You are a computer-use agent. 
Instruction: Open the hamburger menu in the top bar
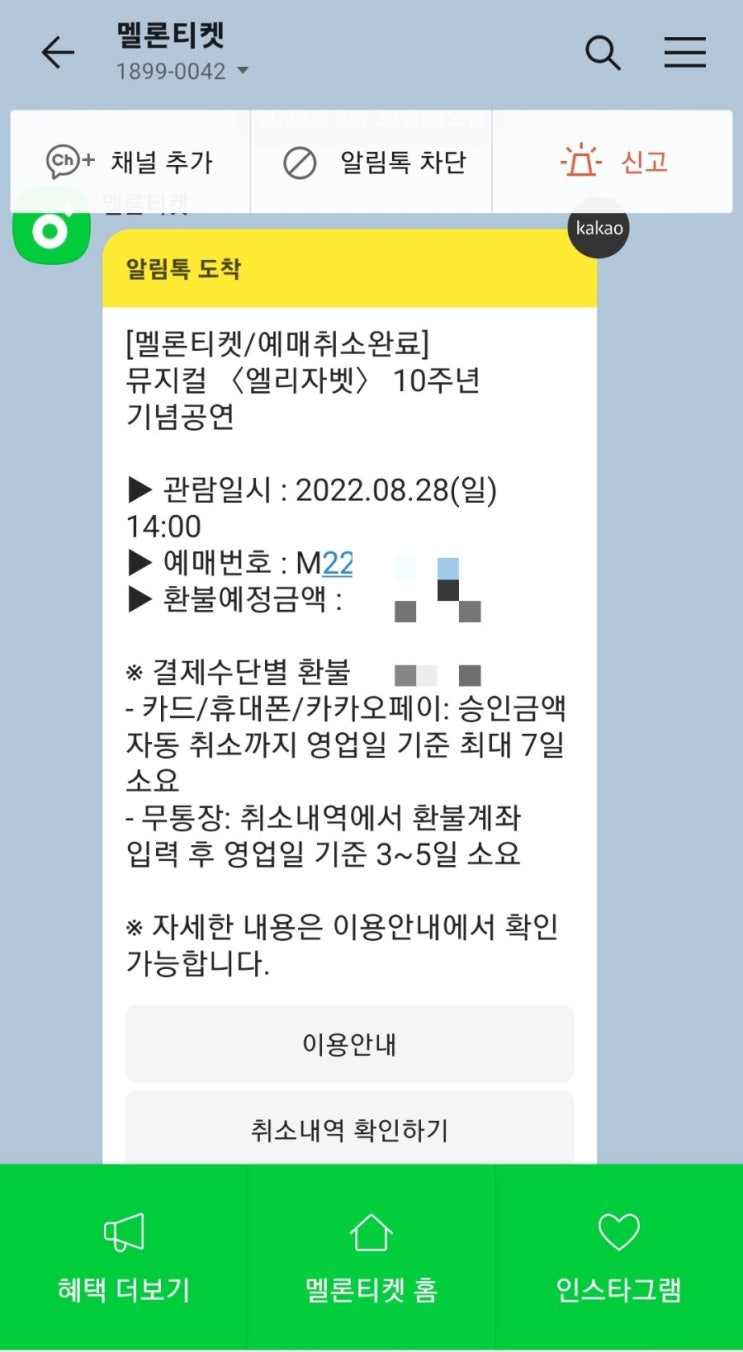coord(685,53)
